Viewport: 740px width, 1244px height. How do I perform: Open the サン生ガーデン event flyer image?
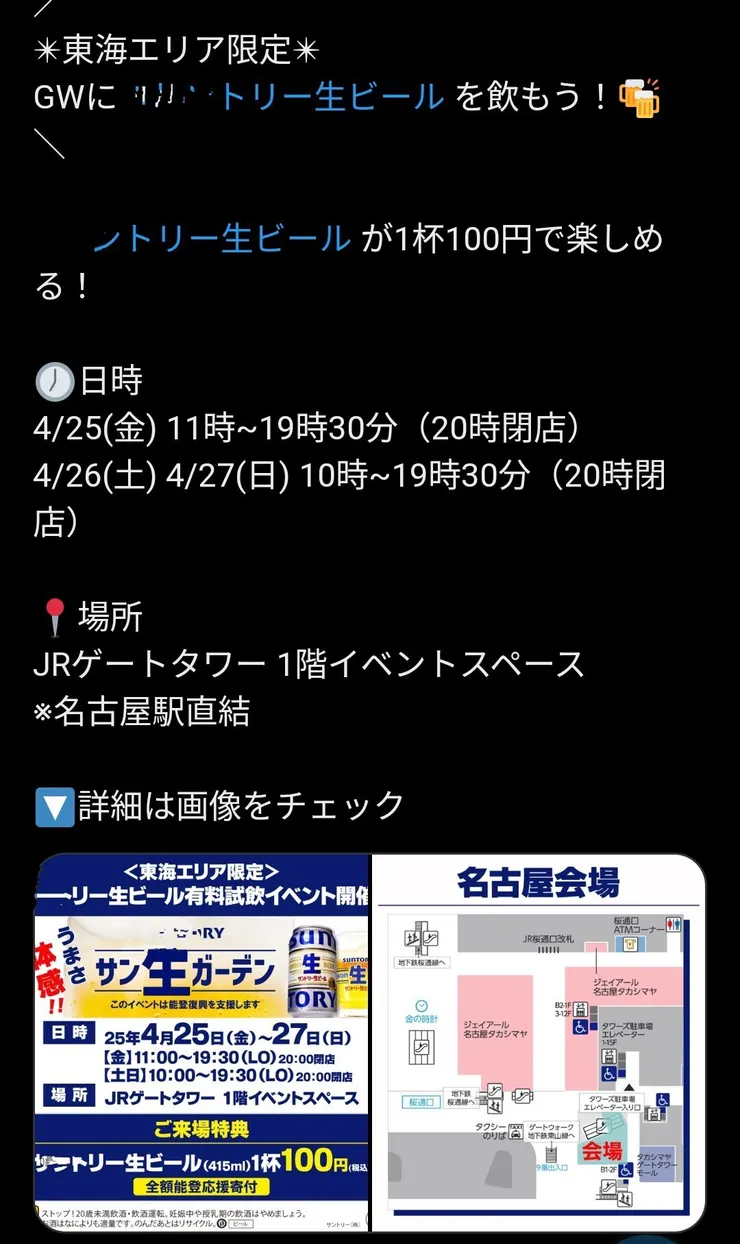[202, 1042]
